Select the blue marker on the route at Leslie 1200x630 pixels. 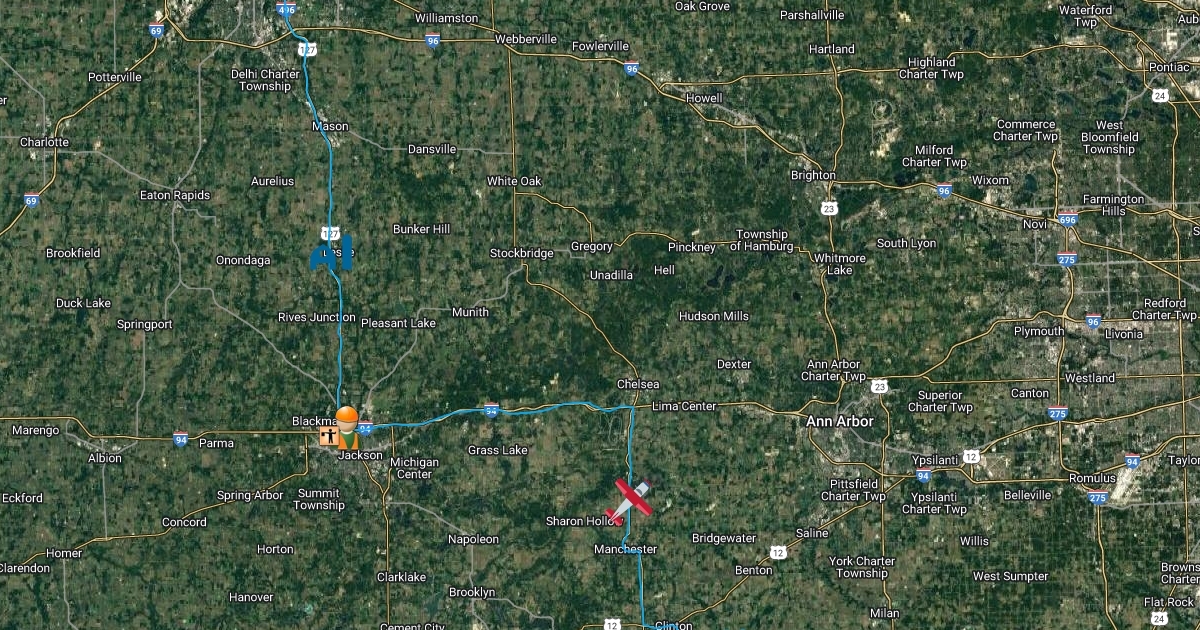[x=332, y=253]
